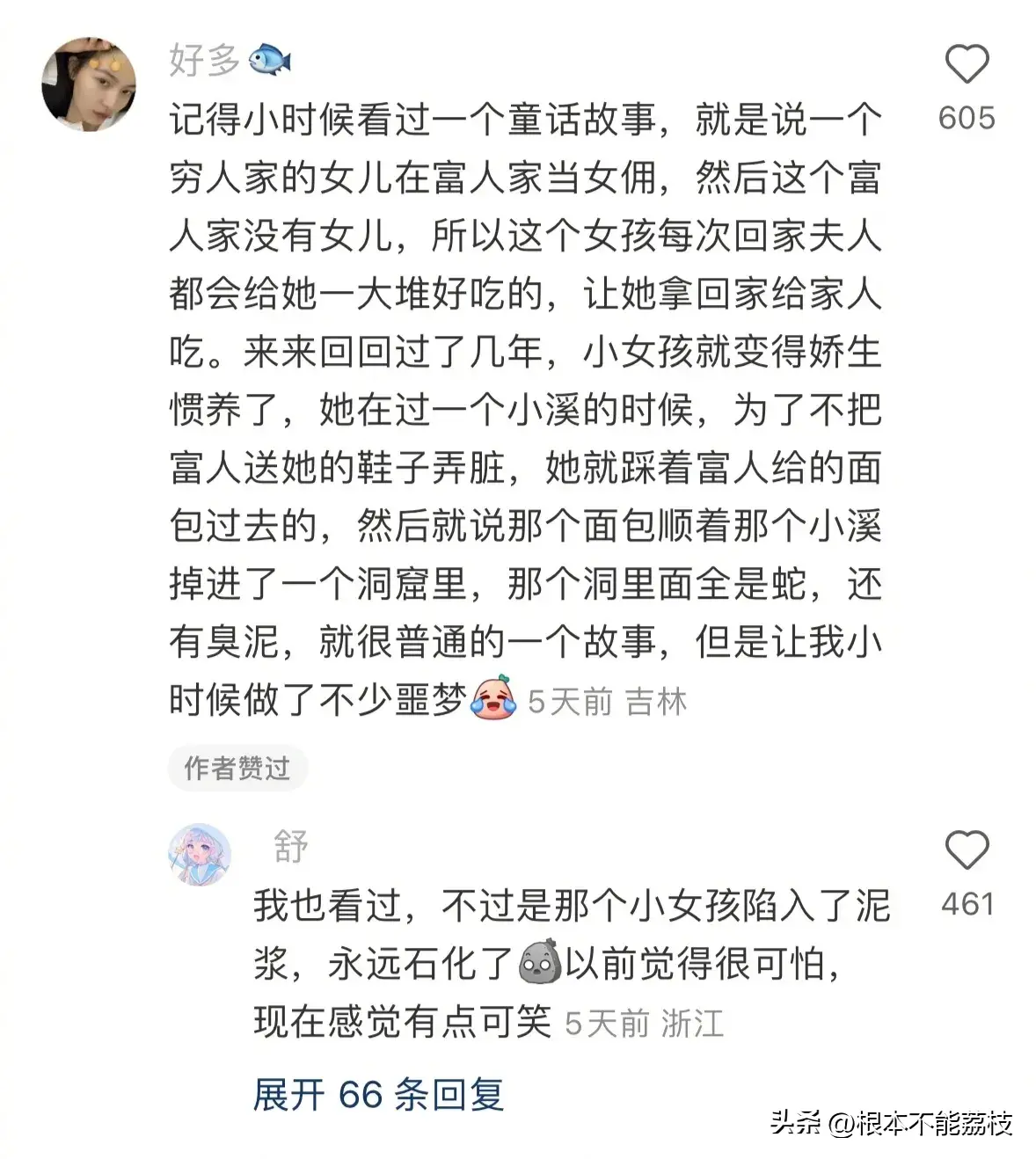Screen dimensions: 1036x1159
Task: Like the reply from 舒
Action: 966,850
